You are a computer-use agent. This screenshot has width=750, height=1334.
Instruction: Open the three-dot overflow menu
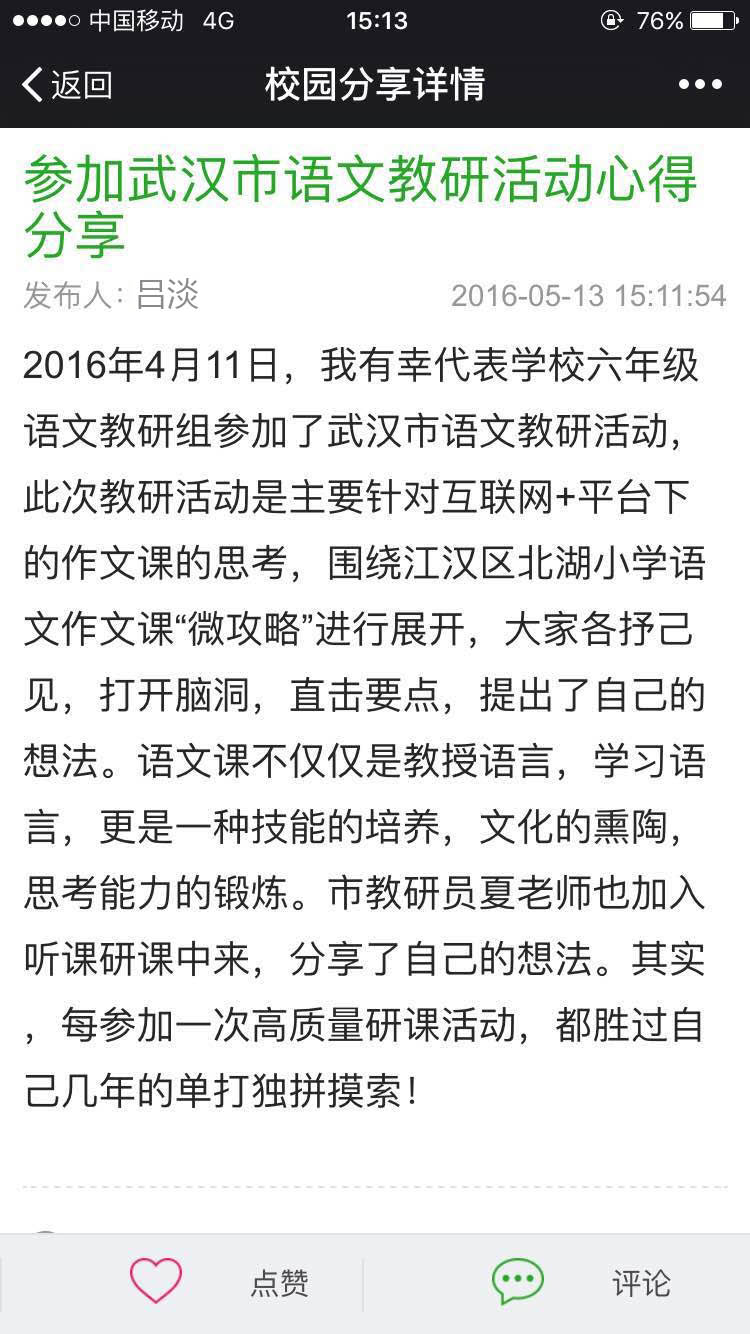700,85
